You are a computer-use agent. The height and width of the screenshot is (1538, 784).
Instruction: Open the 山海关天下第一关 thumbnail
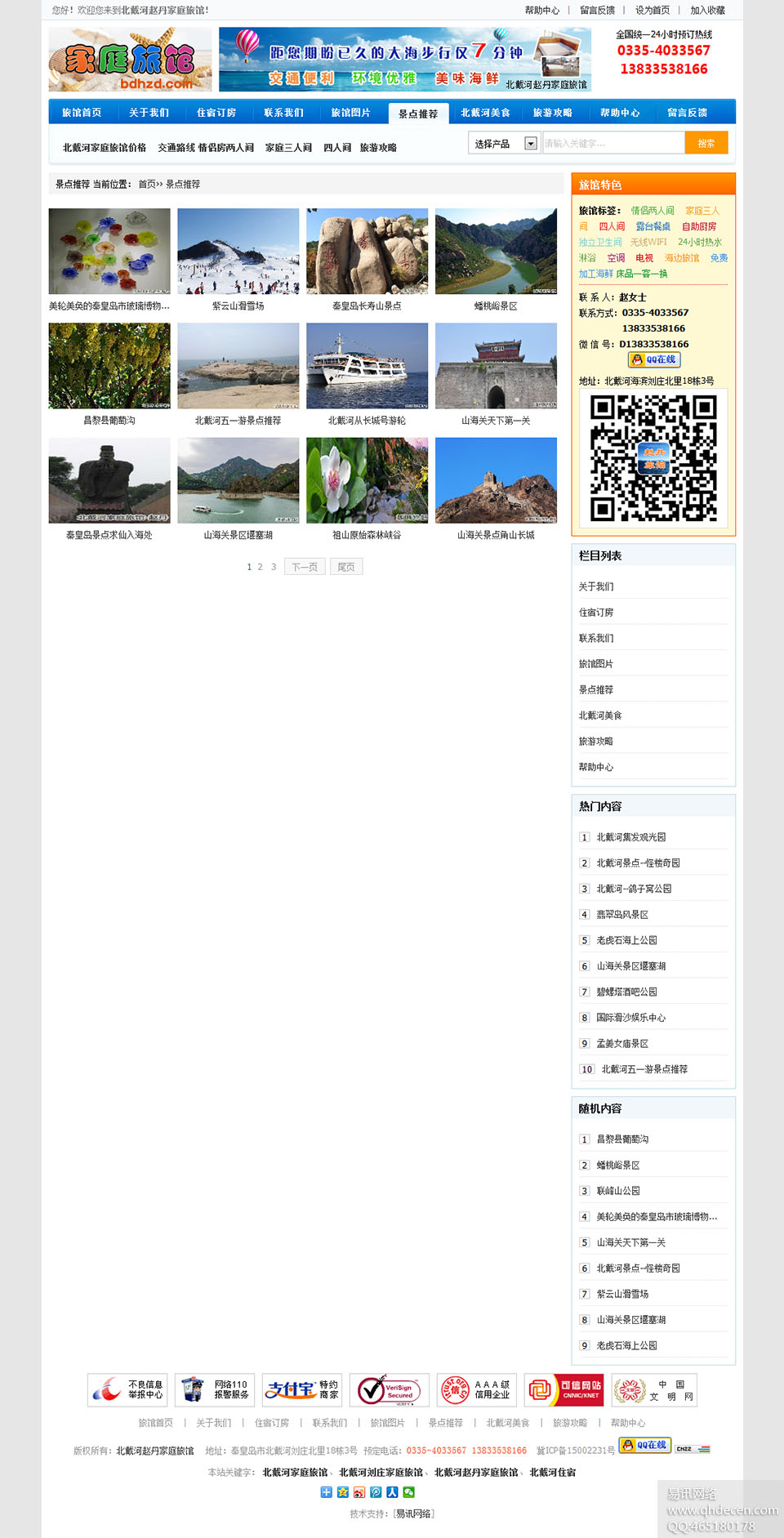click(496, 366)
